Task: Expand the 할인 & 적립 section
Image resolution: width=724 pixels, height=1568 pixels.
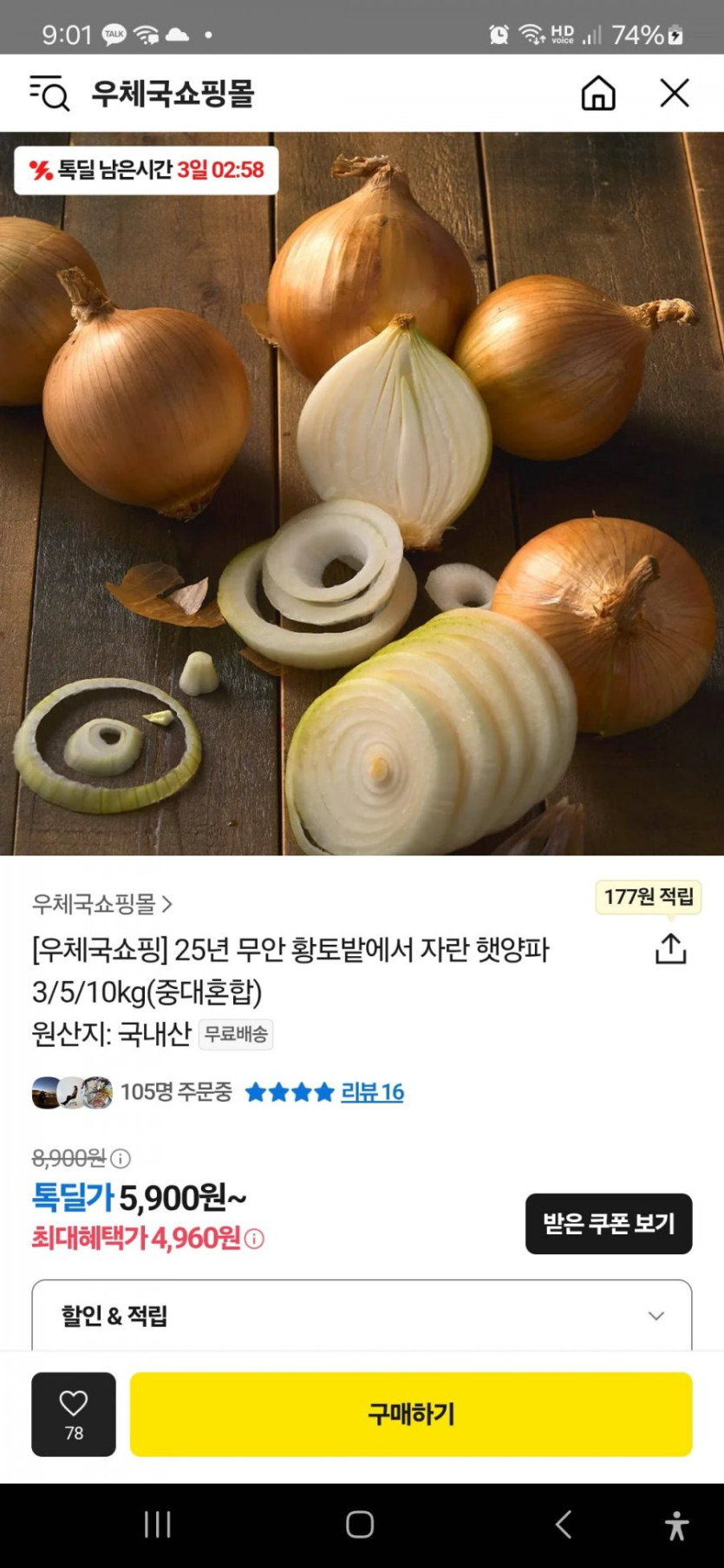Action: pos(362,1316)
